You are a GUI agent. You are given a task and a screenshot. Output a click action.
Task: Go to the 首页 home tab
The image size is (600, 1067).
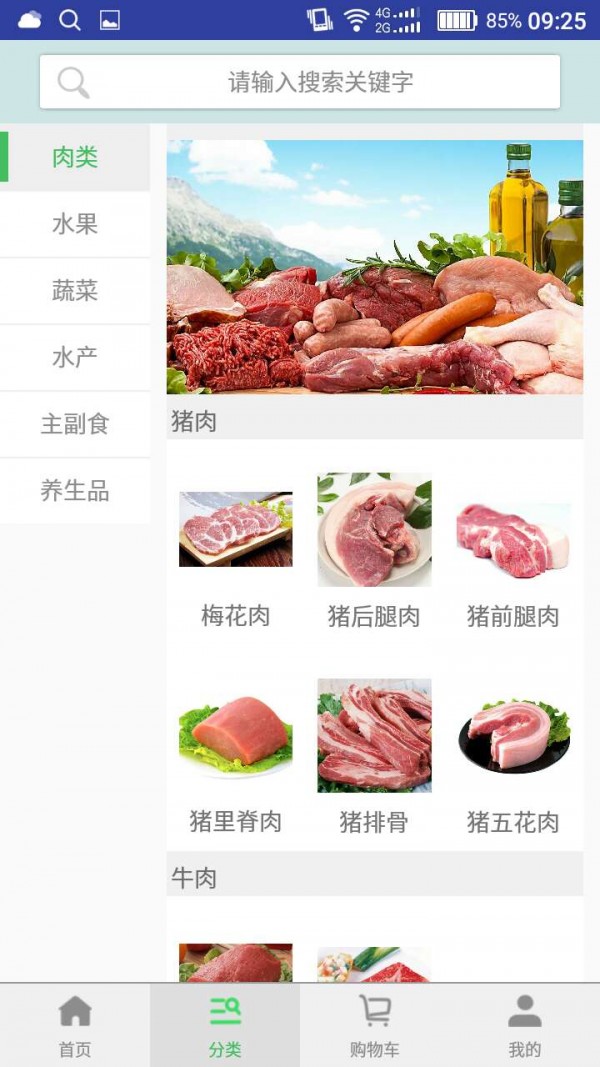pos(75,1025)
